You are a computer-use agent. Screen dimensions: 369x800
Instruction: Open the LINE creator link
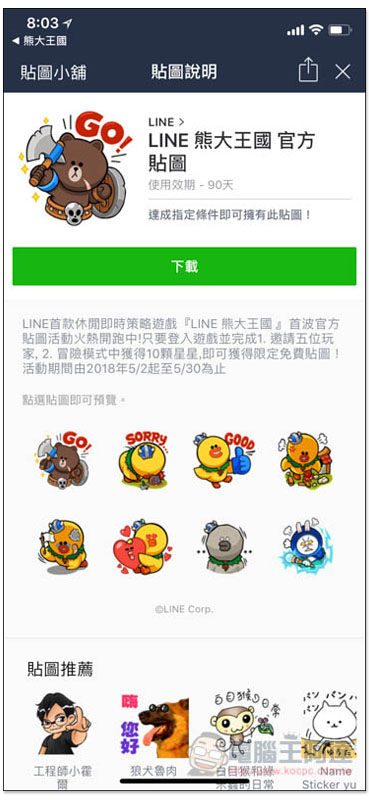(166, 122)
